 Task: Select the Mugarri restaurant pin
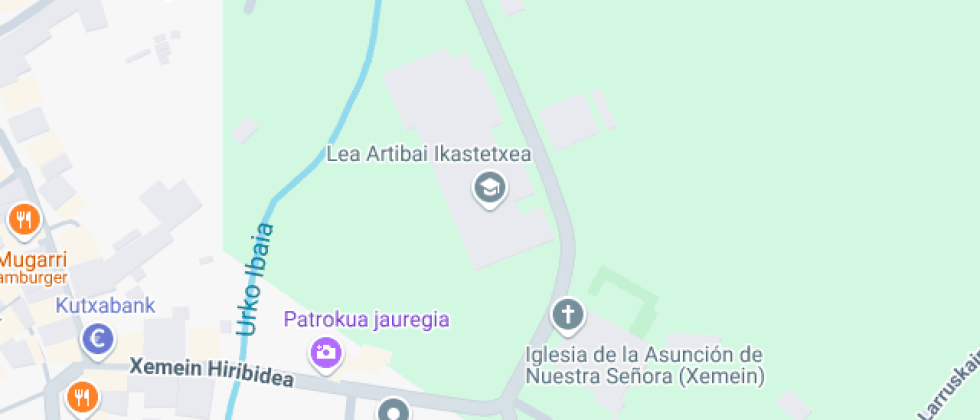pos(23,218)
